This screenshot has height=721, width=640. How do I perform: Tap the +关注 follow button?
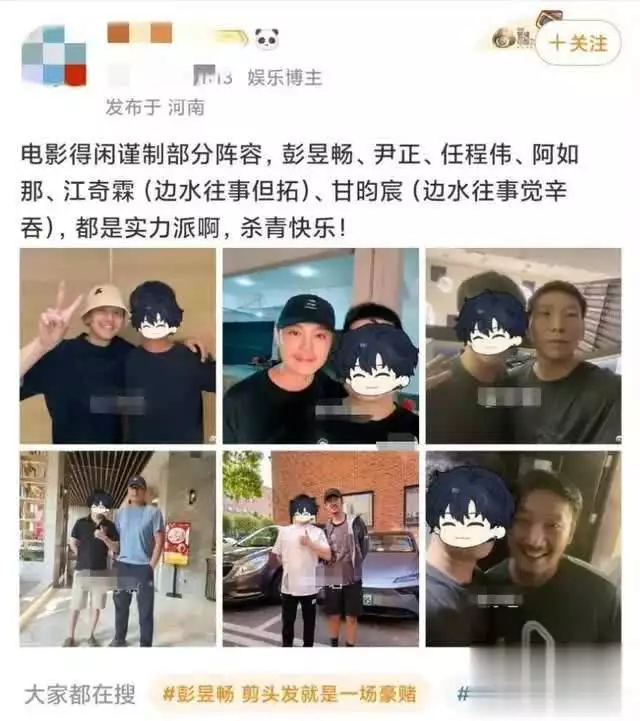(x=577, y=43)
